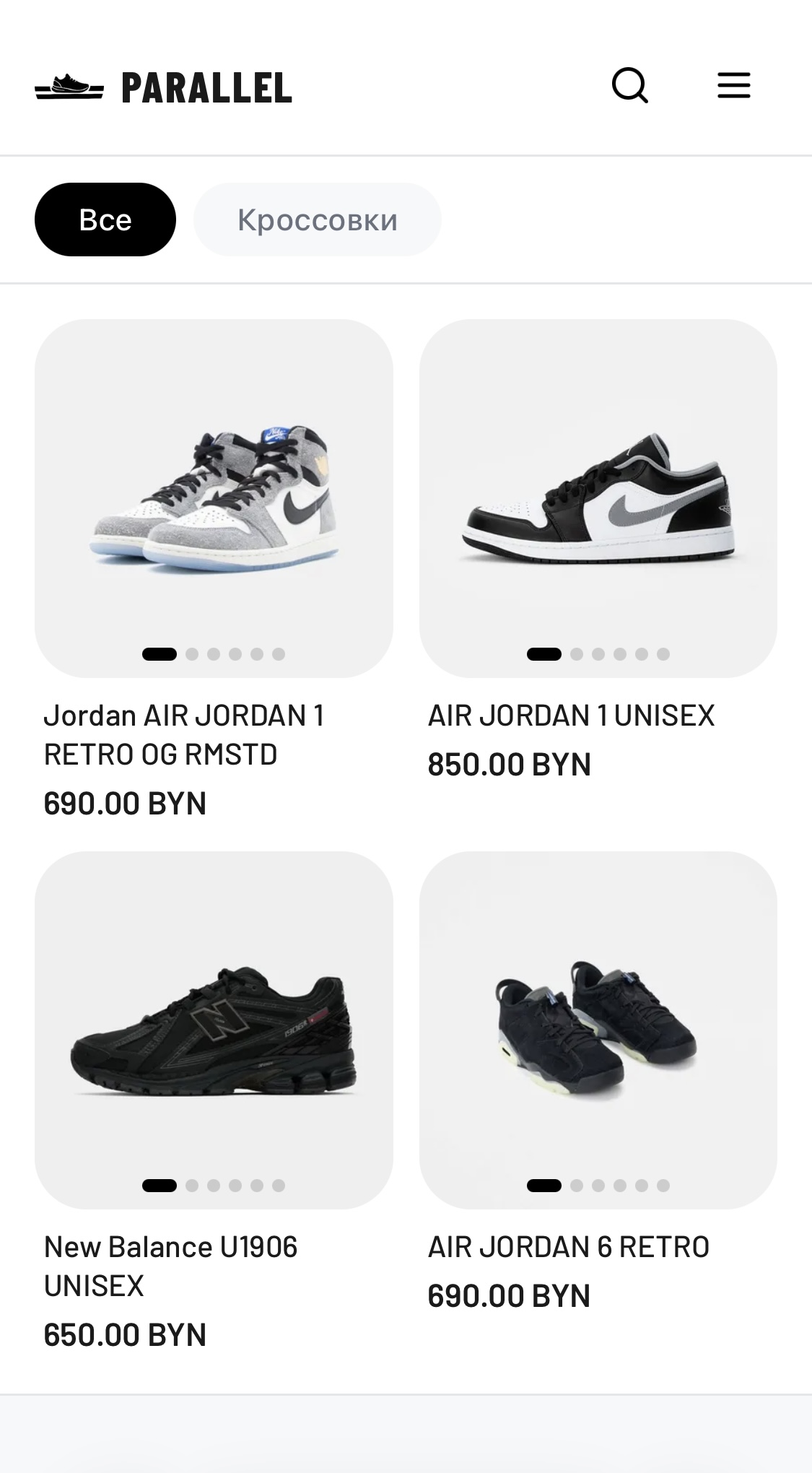This screenshot has width=812, height=1473.
Task: Open Jordan AIR JORDAN 1 RETRO OG RMSTD card
Action: point(214,498)
